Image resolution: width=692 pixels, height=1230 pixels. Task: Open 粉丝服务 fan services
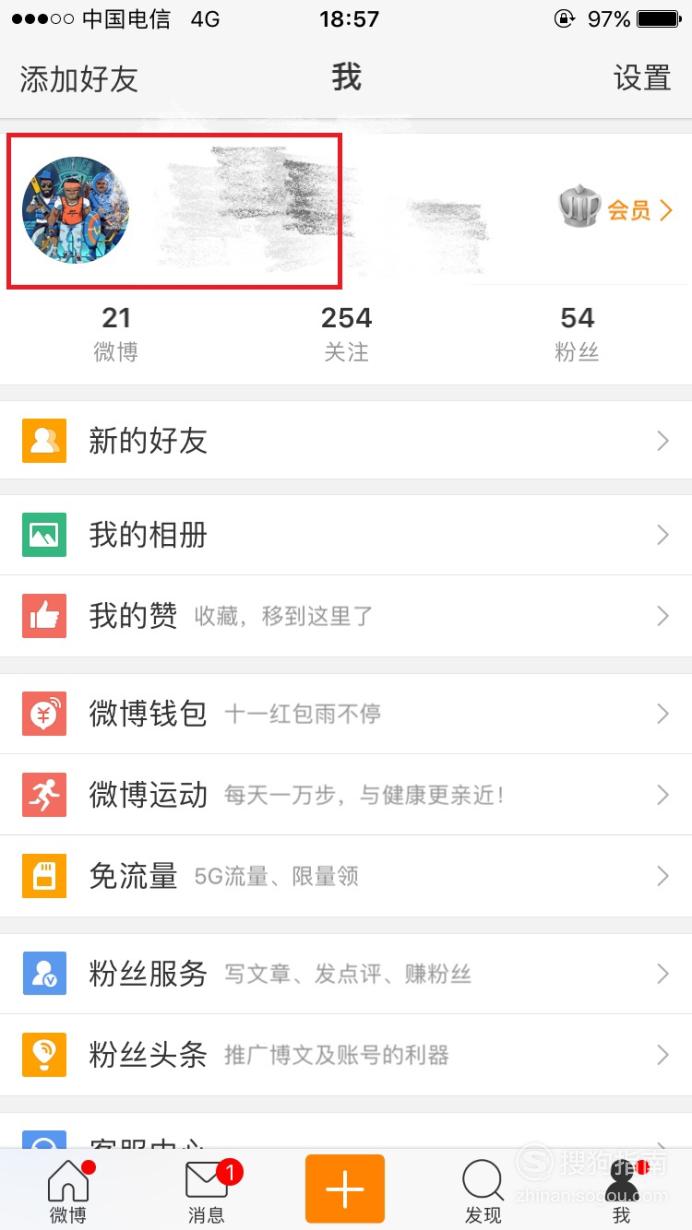346,973
